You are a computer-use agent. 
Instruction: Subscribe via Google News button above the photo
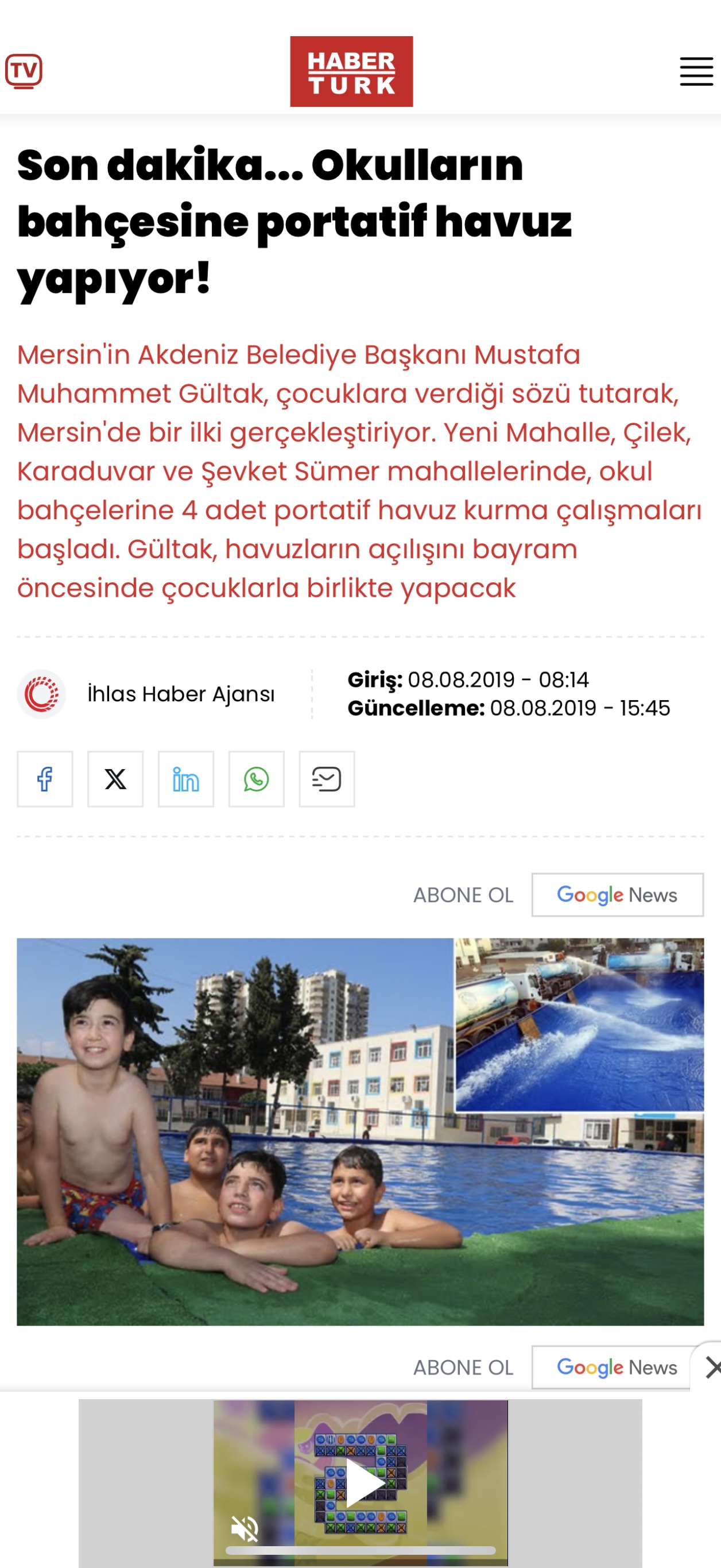[618, 895]
